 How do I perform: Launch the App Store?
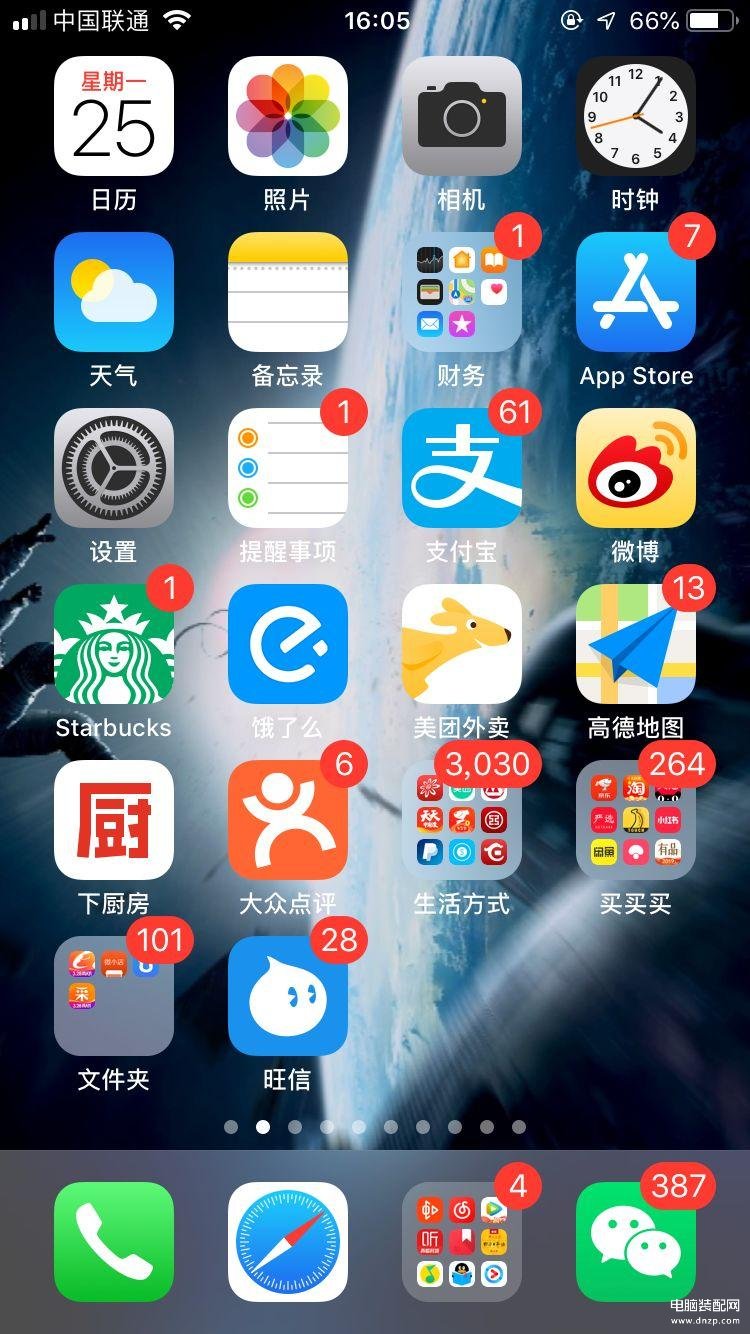tap(636, 292)
